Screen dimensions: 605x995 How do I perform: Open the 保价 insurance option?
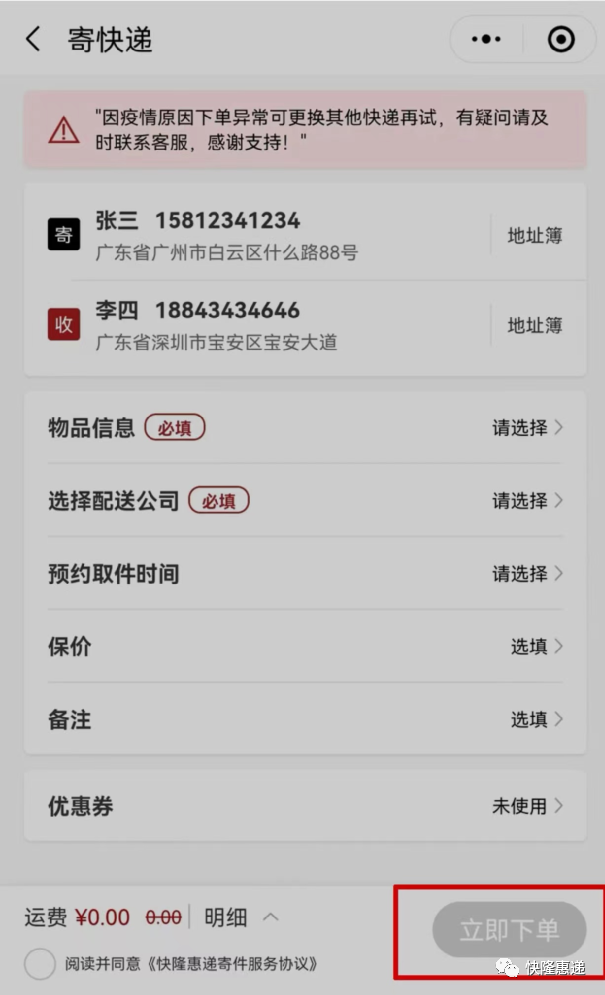305,647
